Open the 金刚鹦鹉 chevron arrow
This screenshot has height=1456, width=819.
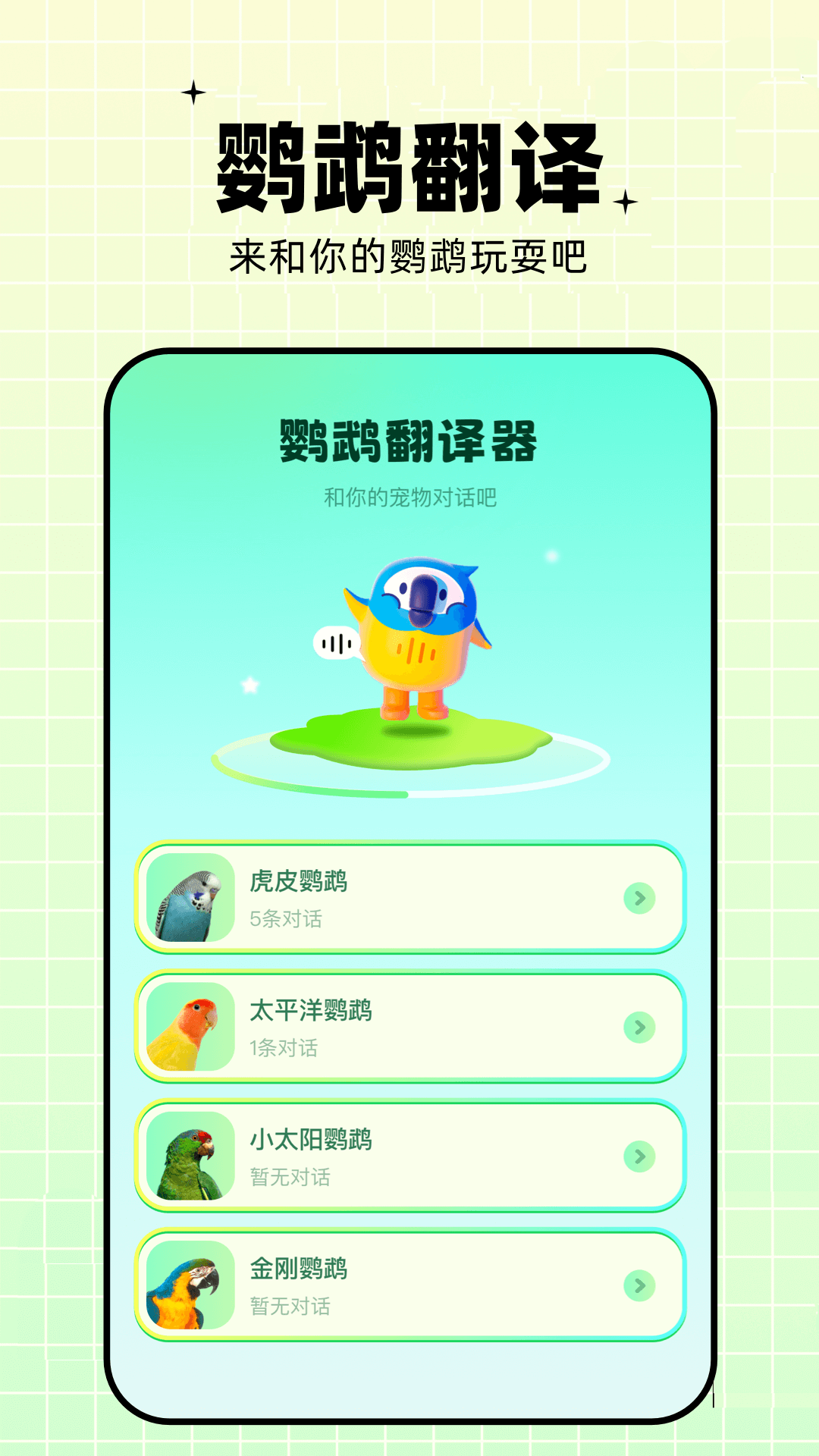tap(639, 1283)
